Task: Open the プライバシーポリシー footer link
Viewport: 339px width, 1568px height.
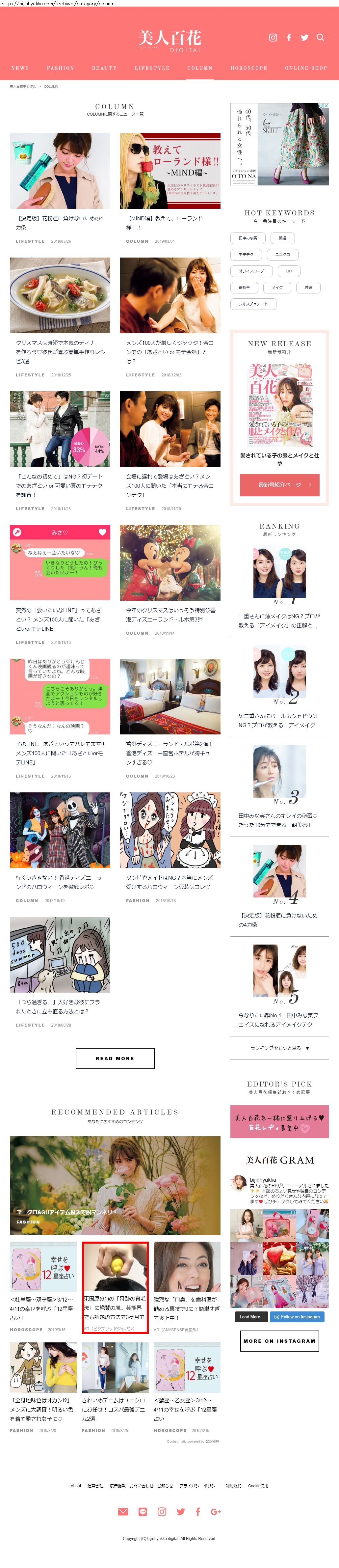Action: [199, 1485]
